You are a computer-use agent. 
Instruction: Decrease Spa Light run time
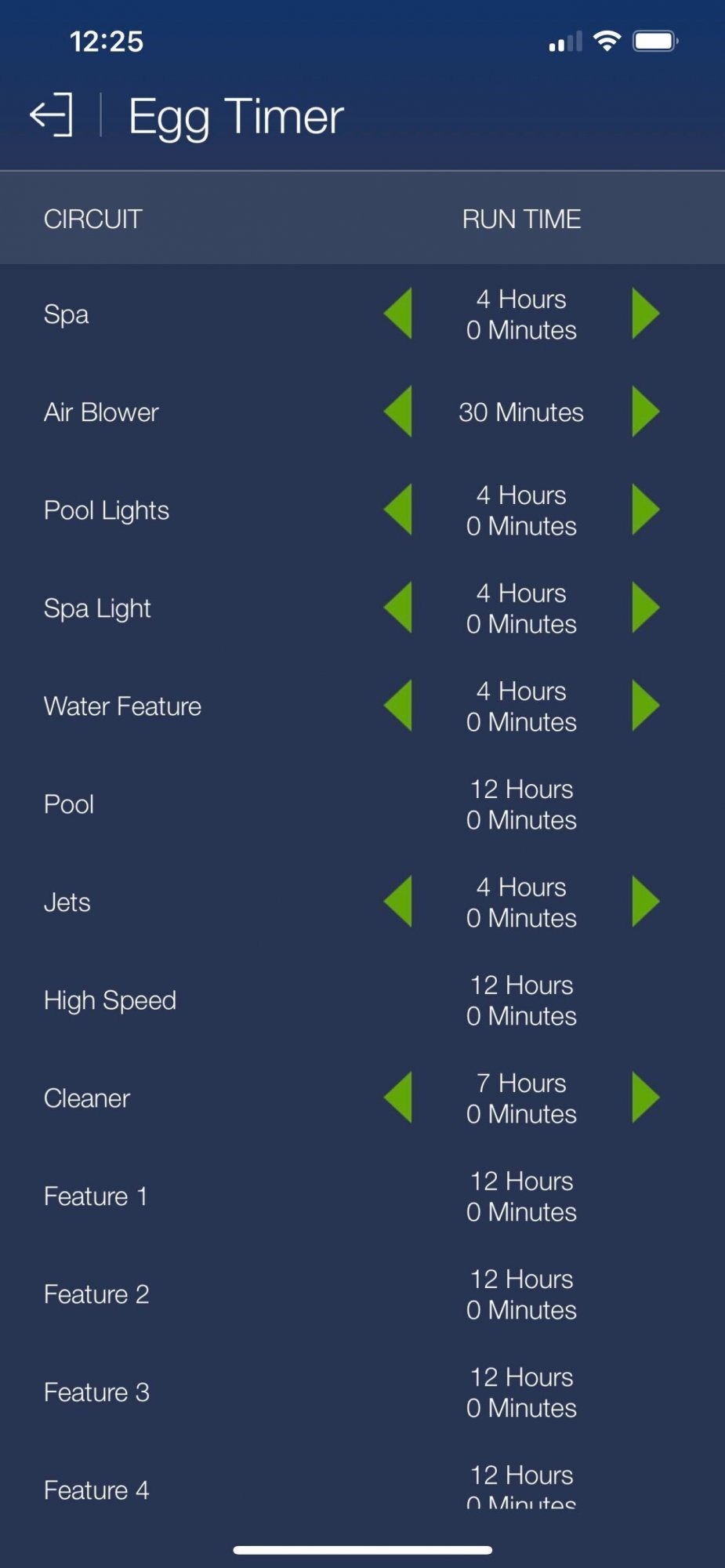tap(399, 608)
